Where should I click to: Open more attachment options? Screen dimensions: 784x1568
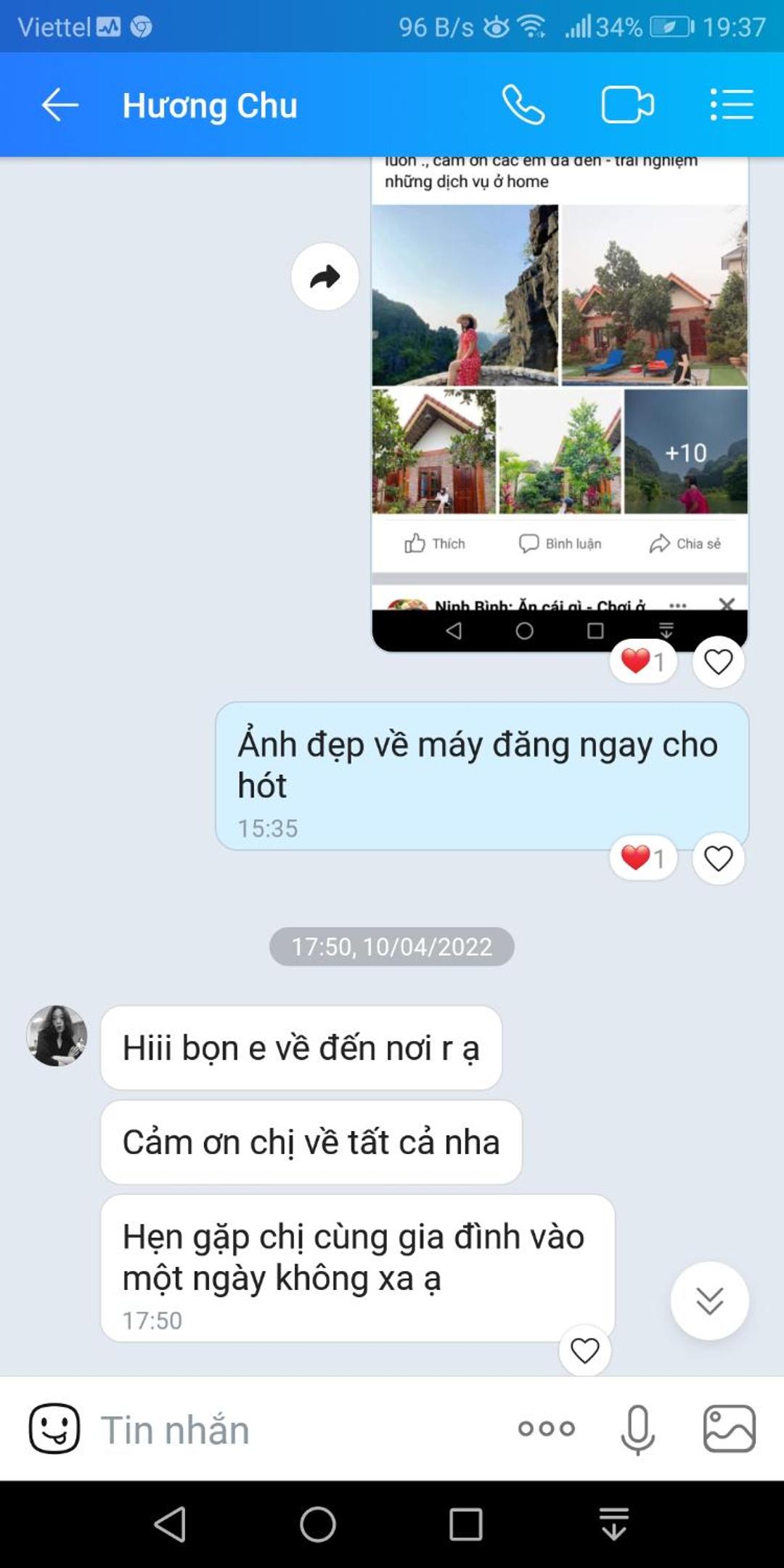point(546,1429)
